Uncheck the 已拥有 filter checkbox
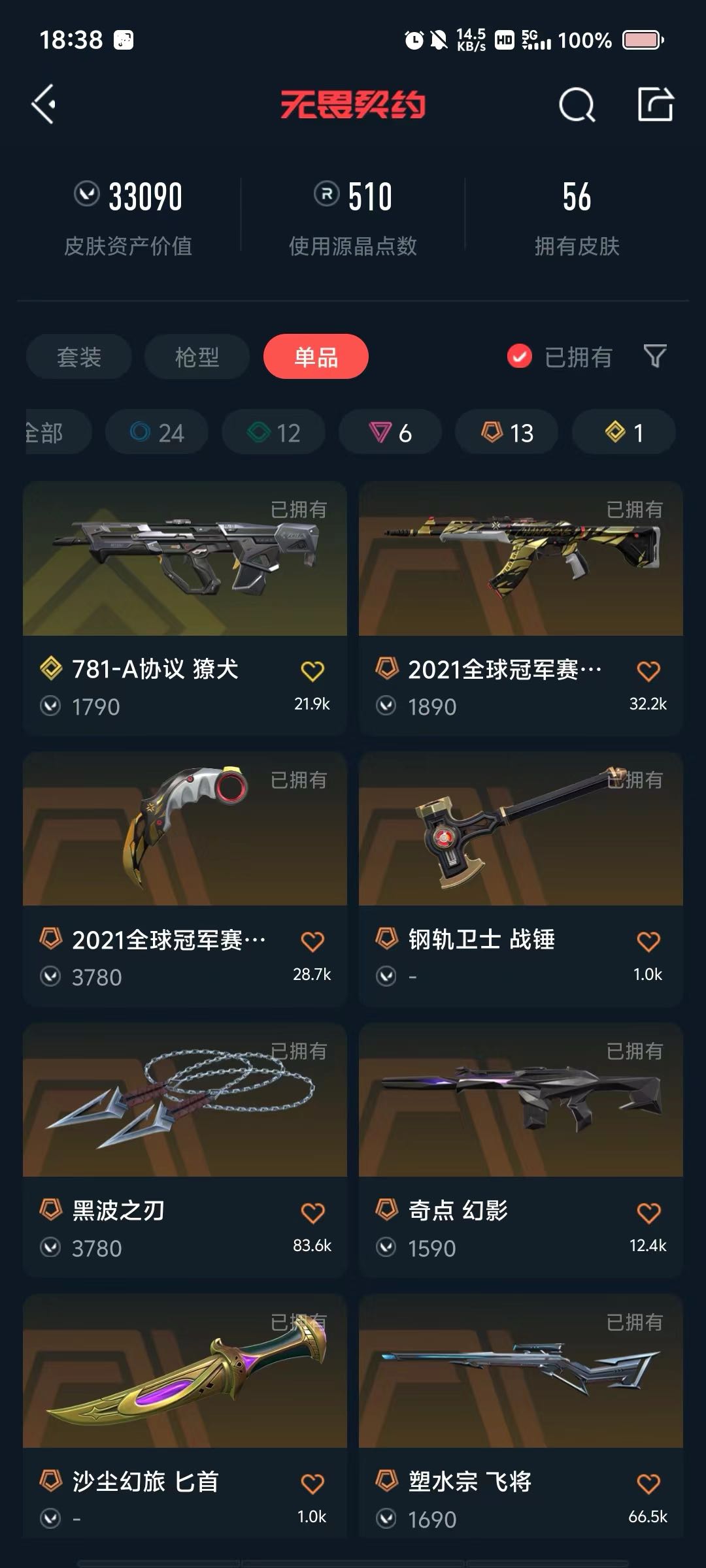Screen dimensions: 706x1568 (x=520, y=357)
